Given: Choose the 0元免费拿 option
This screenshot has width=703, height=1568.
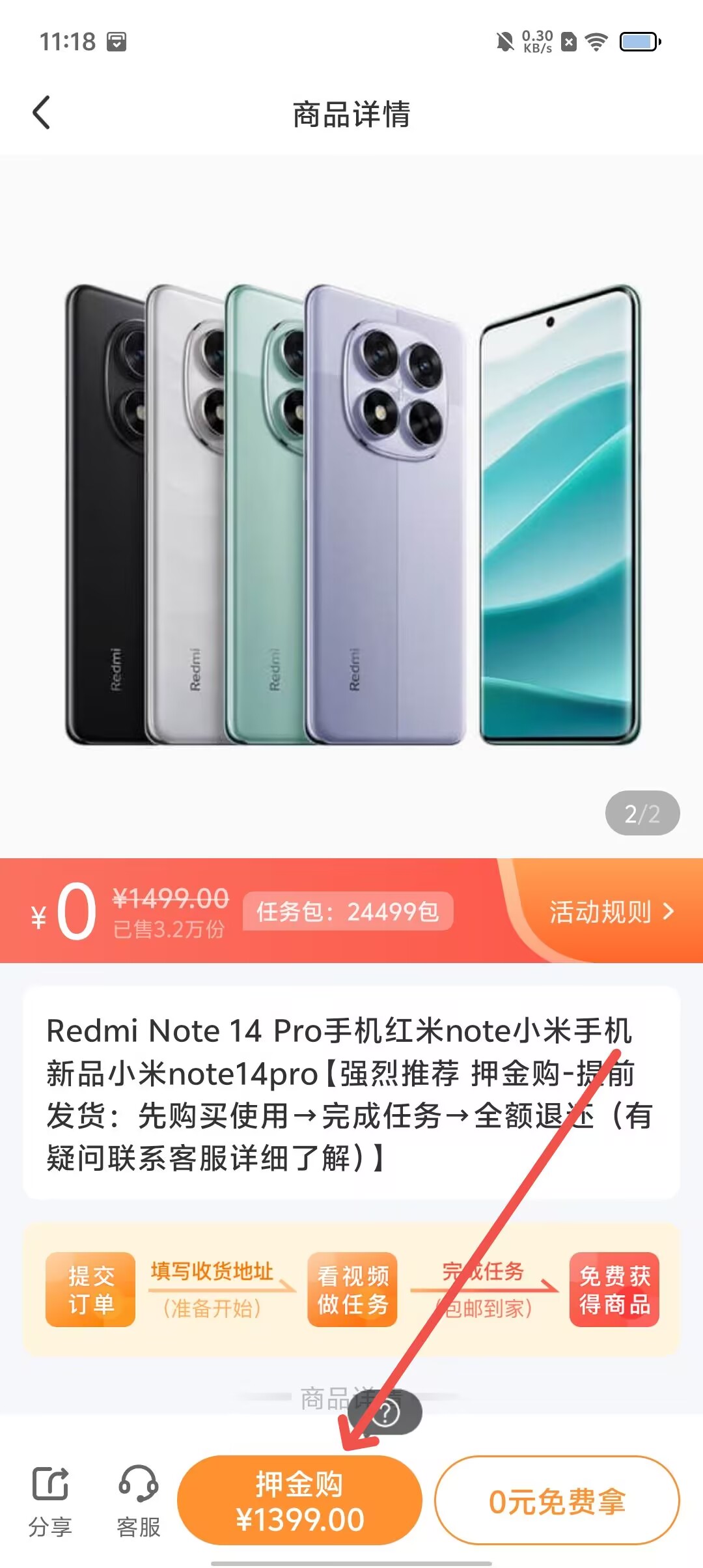Looking at the screenshot, I should point(557,1500).
